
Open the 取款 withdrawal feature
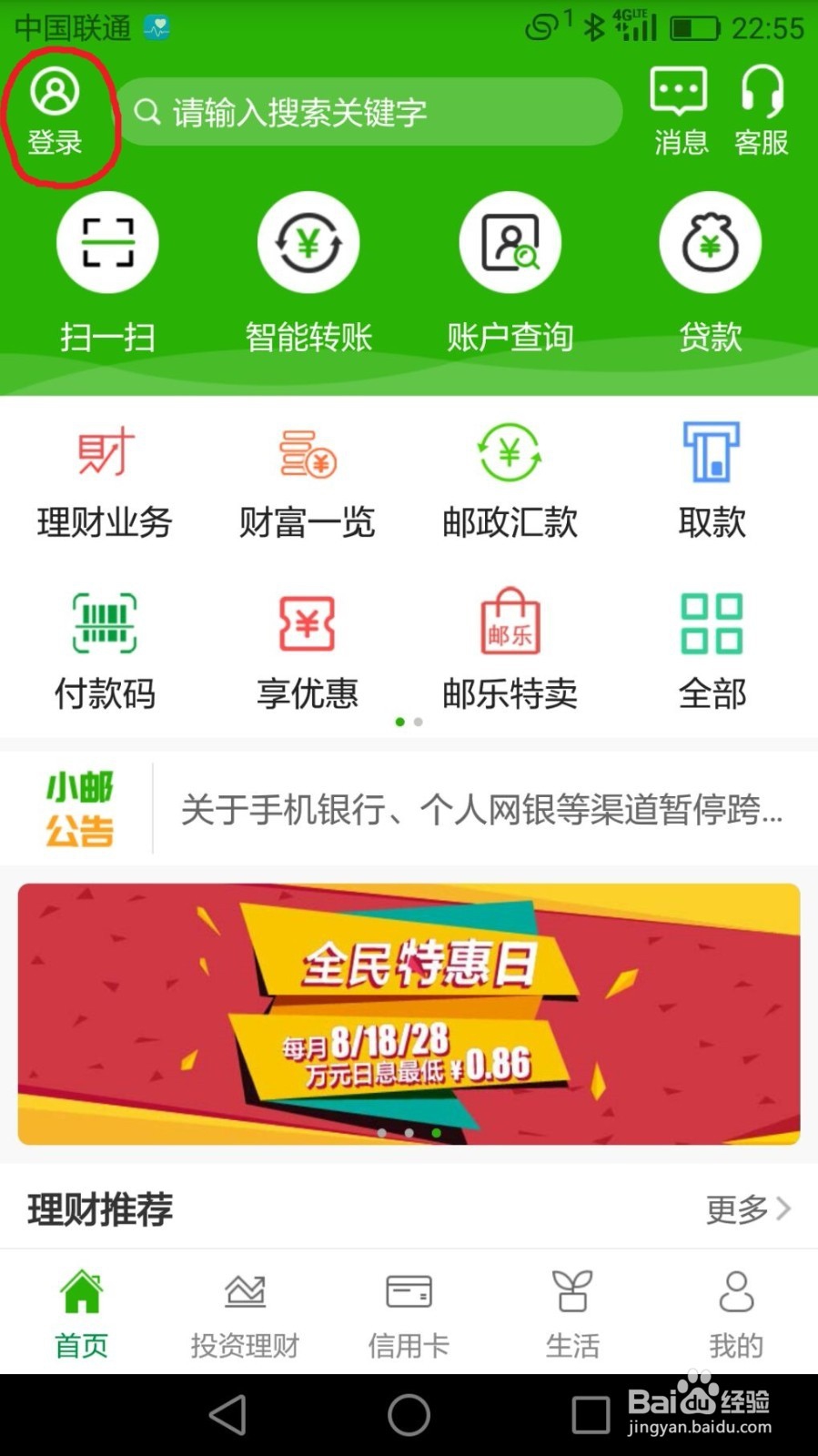pos(711,478)
